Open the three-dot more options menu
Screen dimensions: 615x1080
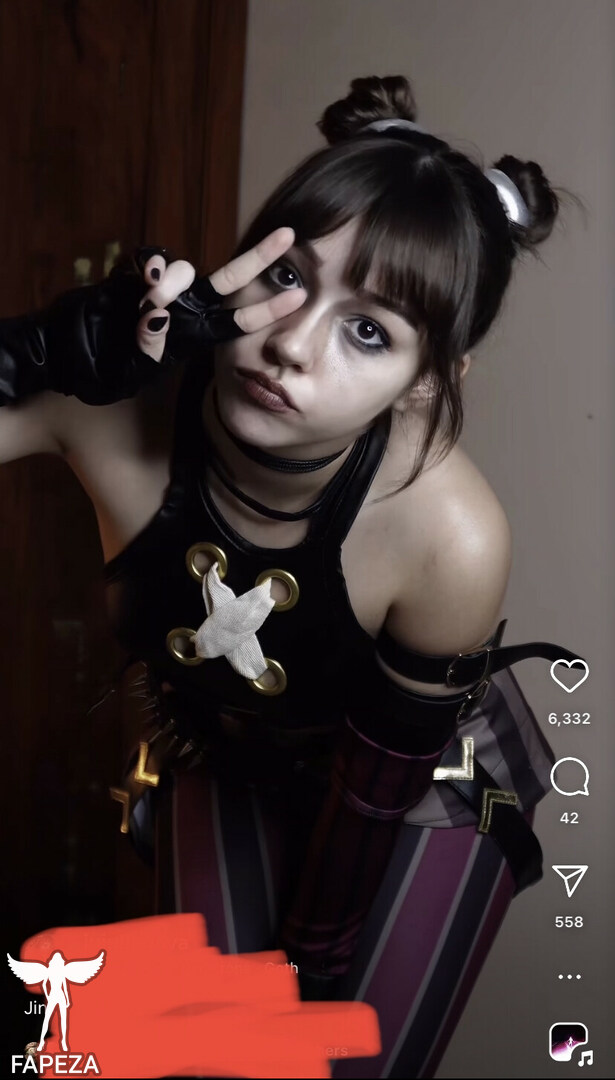point(570,977)
